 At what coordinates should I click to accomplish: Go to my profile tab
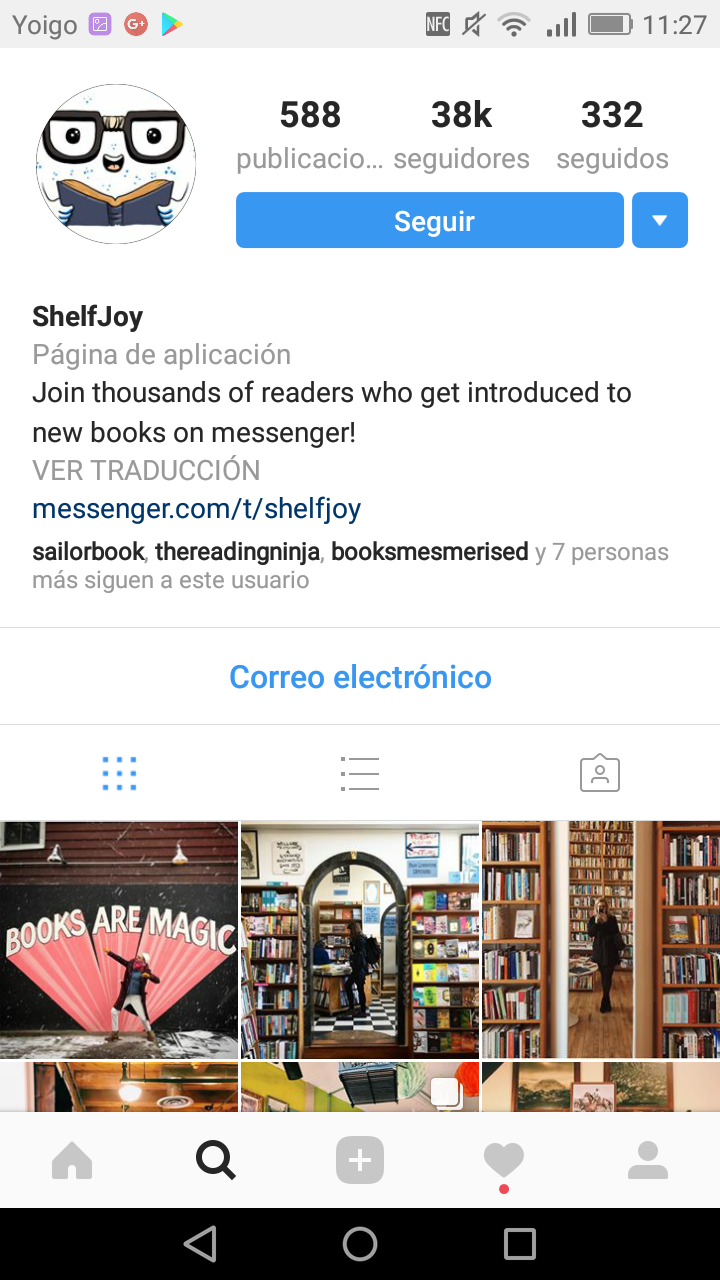[x=648, y=1161]
